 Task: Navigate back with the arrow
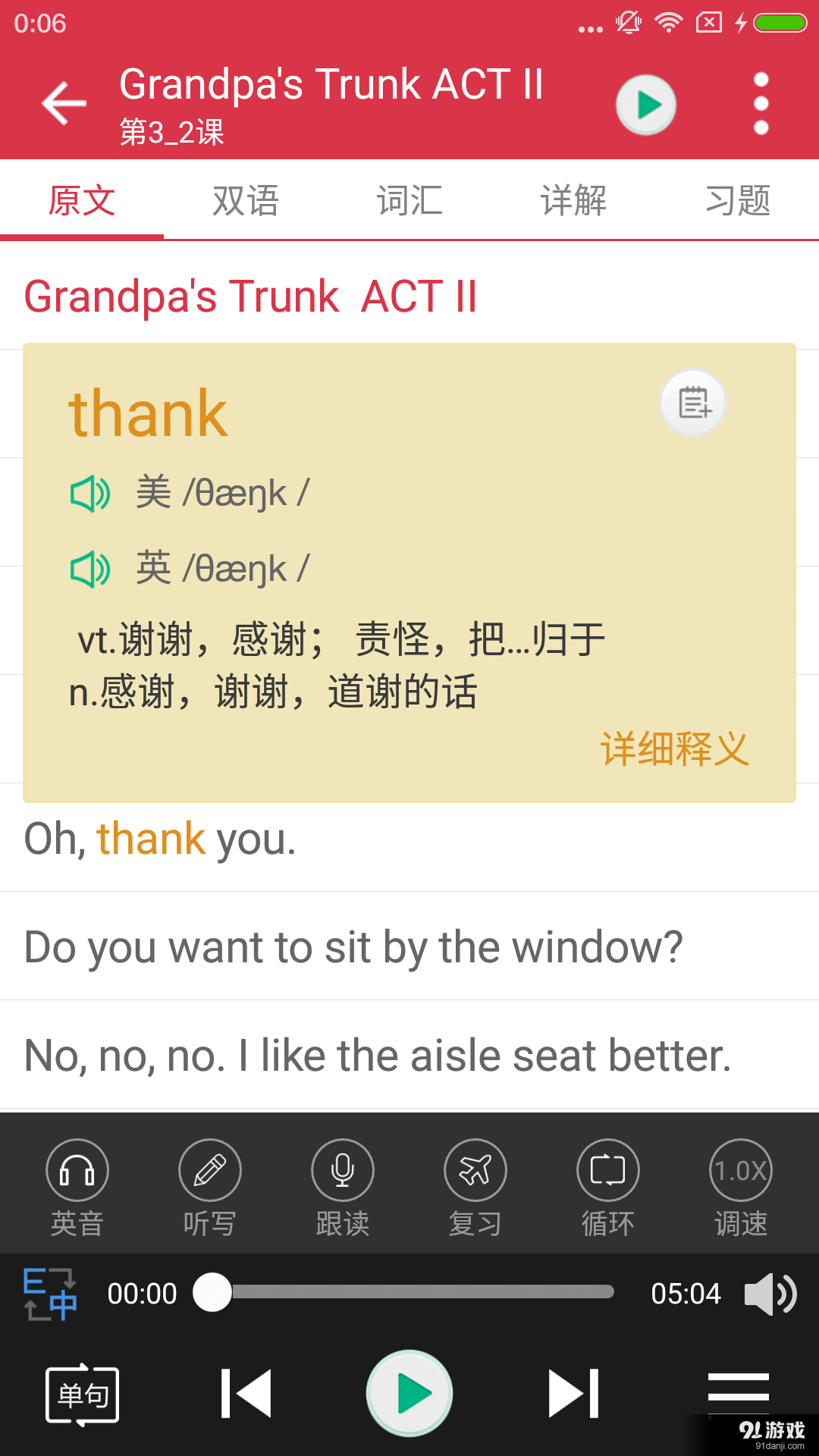click(63, 103)
